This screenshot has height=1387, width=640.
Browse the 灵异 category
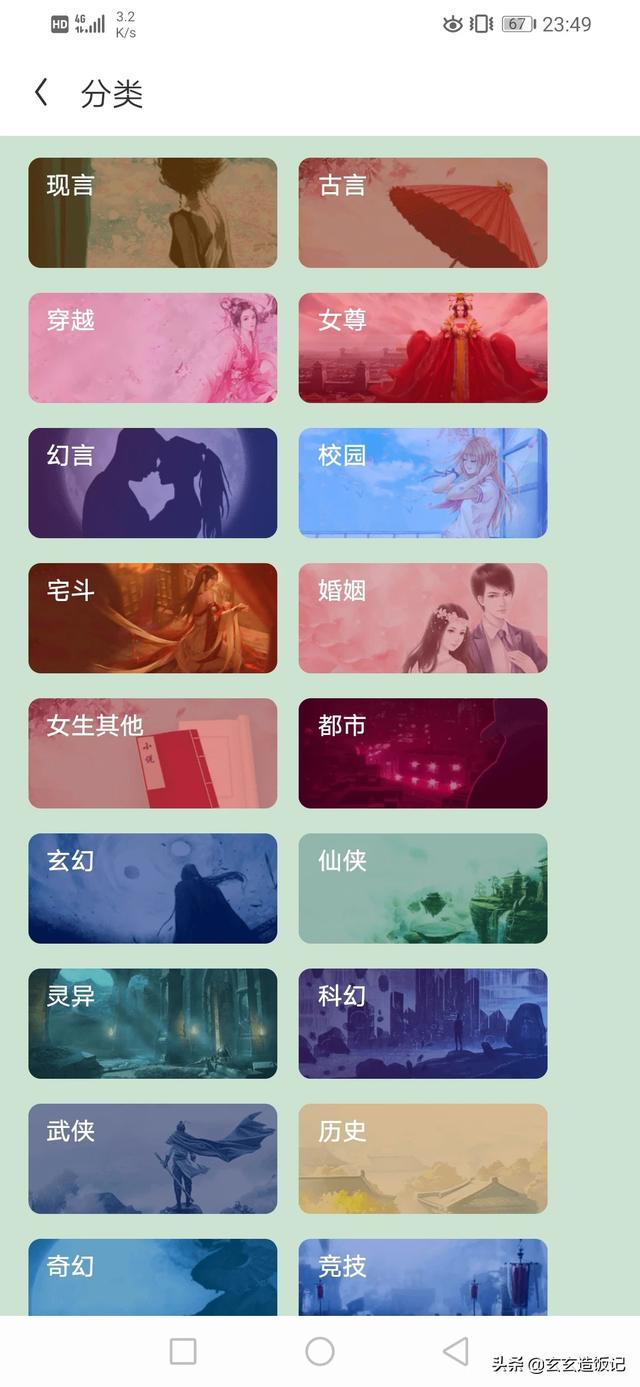click(x=152, y=1023)
